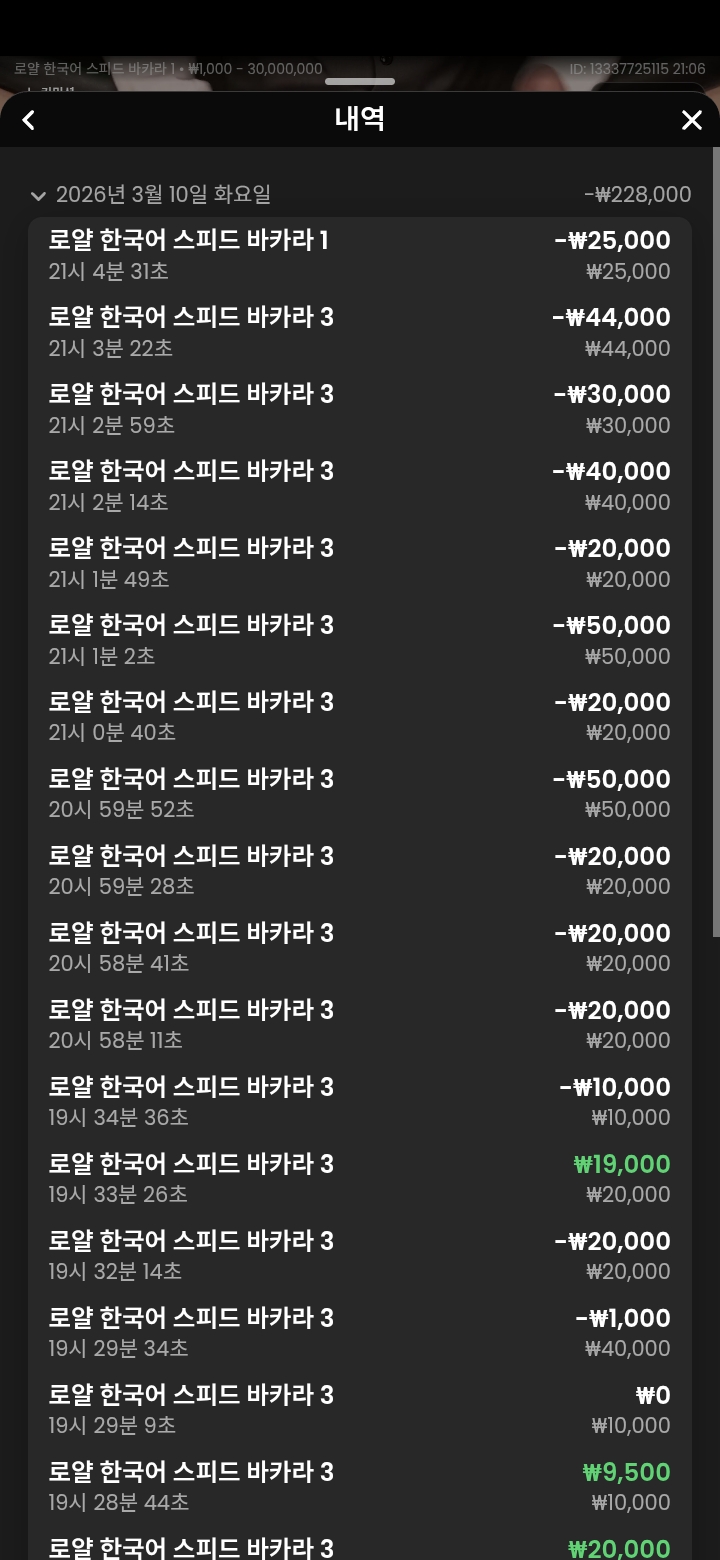This screenshot has height=1560, width=720.
Task: View the 21시 2분 59초 bet details
Action: pos(359,409)
